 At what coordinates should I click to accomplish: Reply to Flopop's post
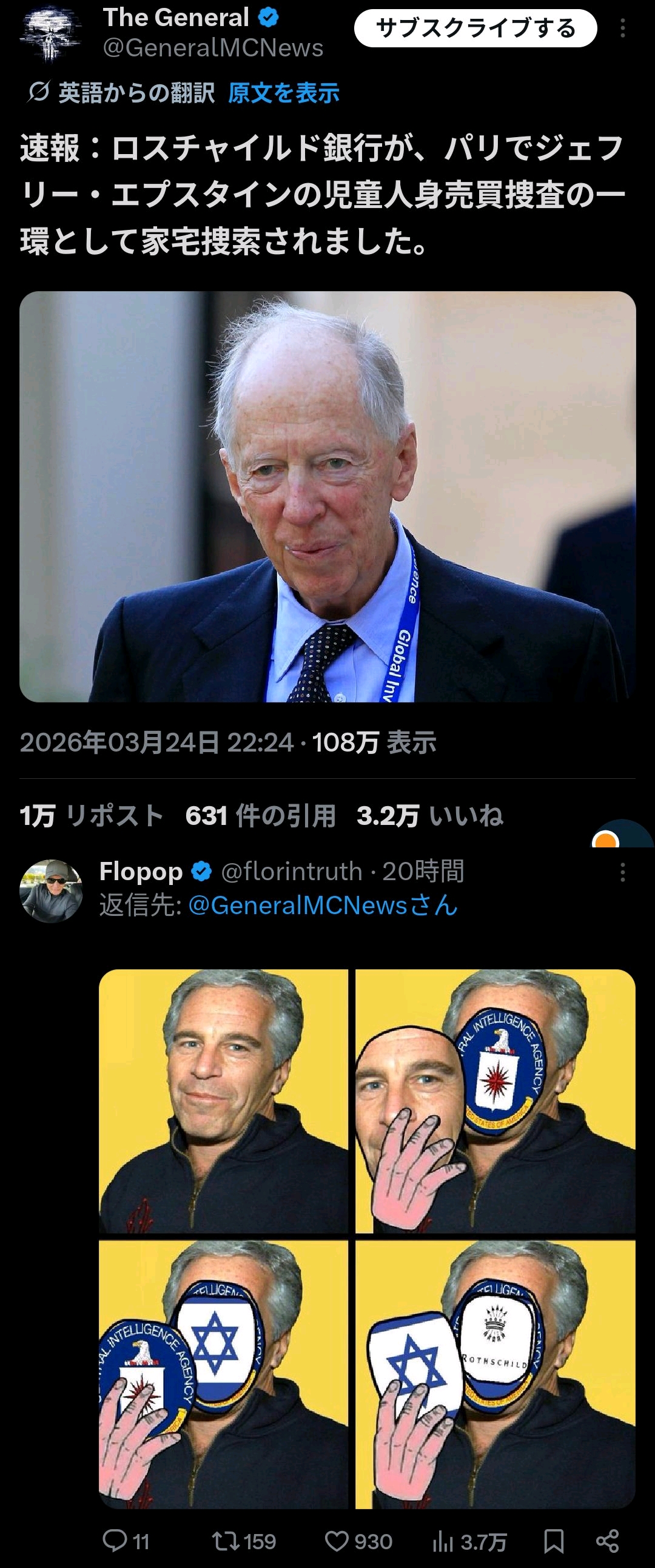click(126, 1541)
